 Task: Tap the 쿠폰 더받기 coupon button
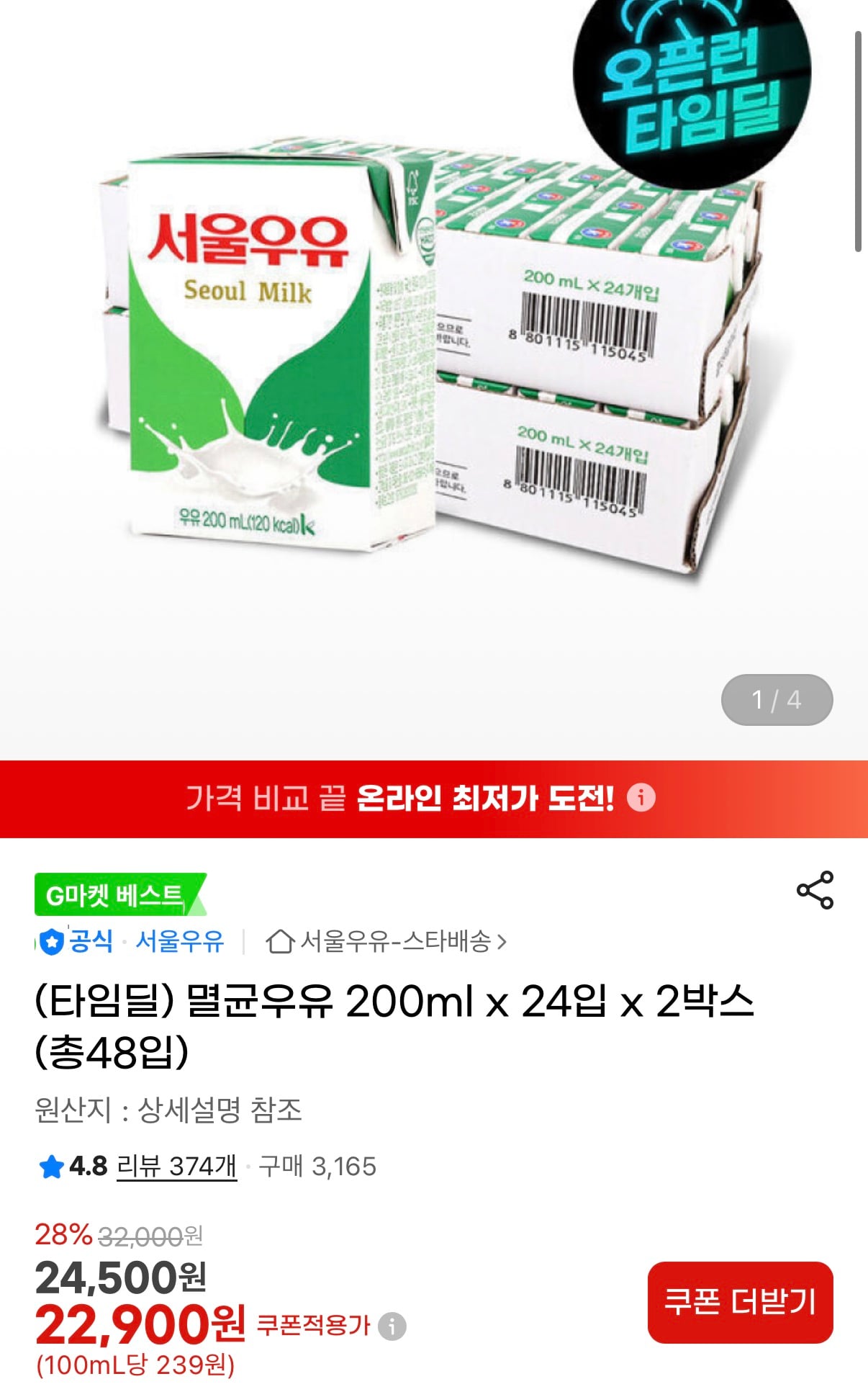tap(740, 1301)
